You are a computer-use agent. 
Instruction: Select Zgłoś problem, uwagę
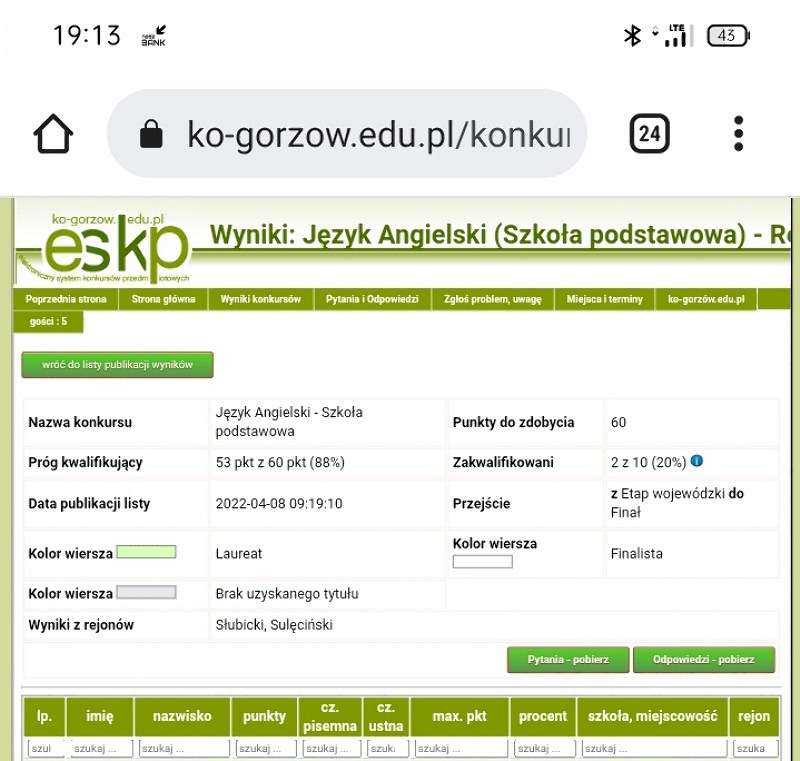point(492,299)
